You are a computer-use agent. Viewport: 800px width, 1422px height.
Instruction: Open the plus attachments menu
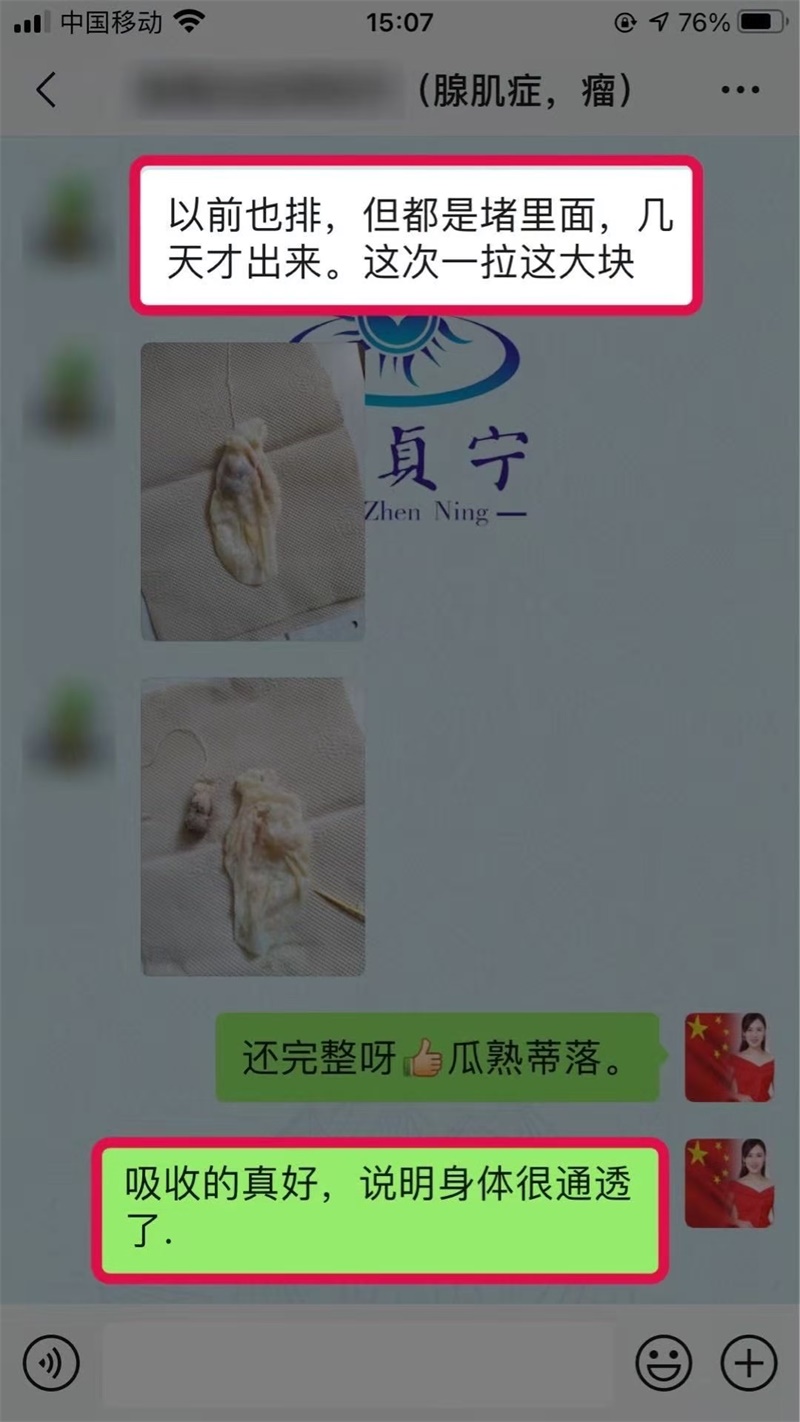[x=748, y=1362]
